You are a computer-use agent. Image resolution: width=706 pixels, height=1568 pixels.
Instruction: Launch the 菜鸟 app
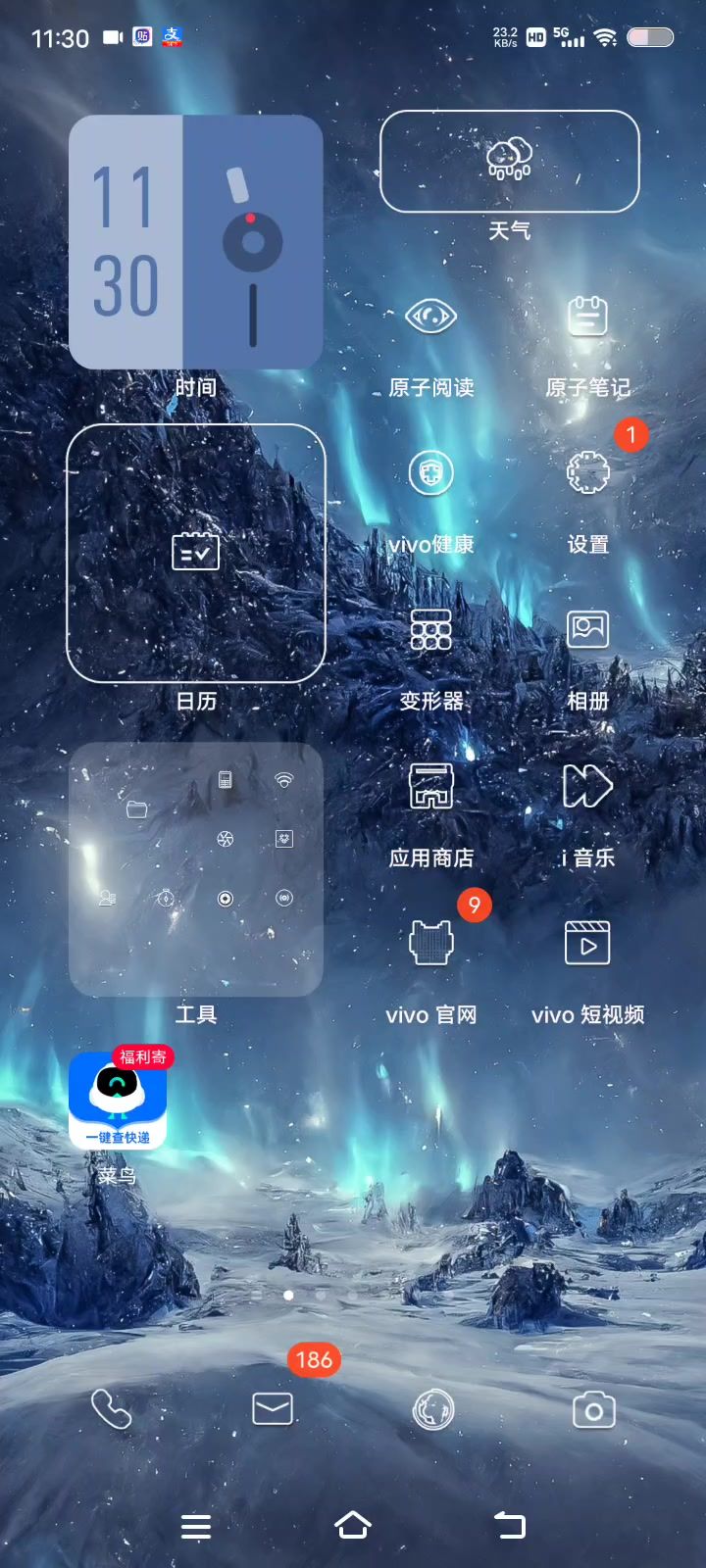(118, 1101)
